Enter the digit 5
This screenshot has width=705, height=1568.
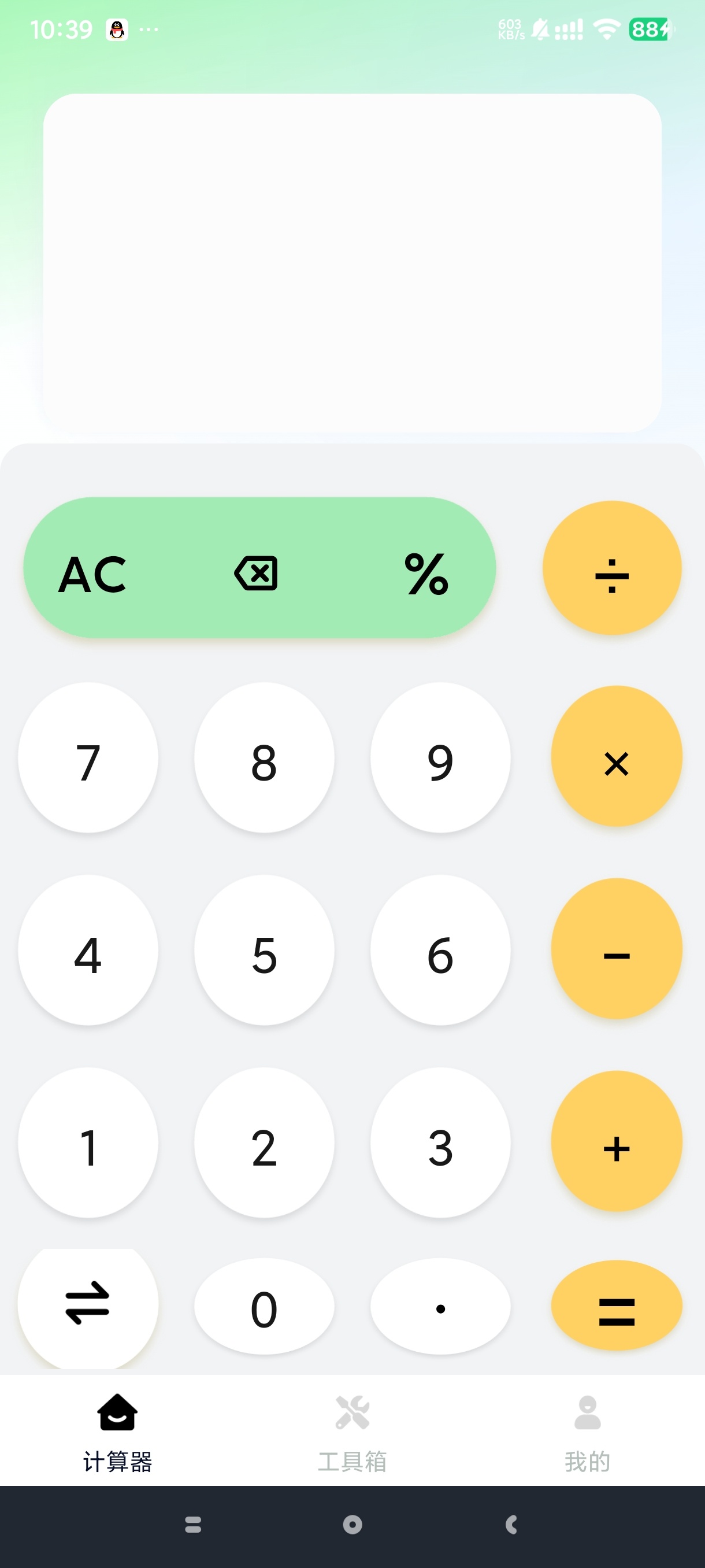tap(264, 950)
